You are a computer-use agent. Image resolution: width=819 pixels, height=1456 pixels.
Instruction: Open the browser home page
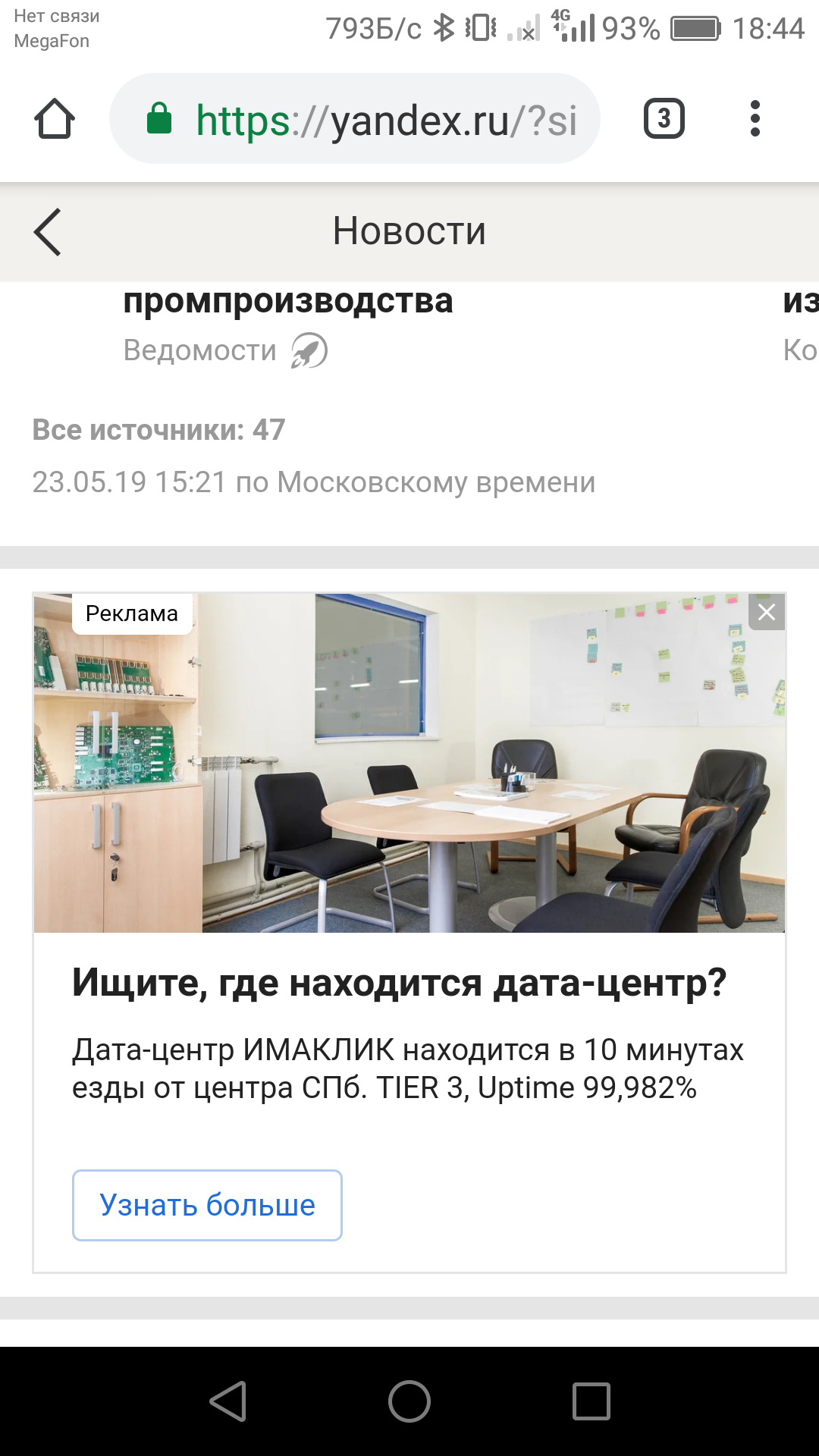55,118
